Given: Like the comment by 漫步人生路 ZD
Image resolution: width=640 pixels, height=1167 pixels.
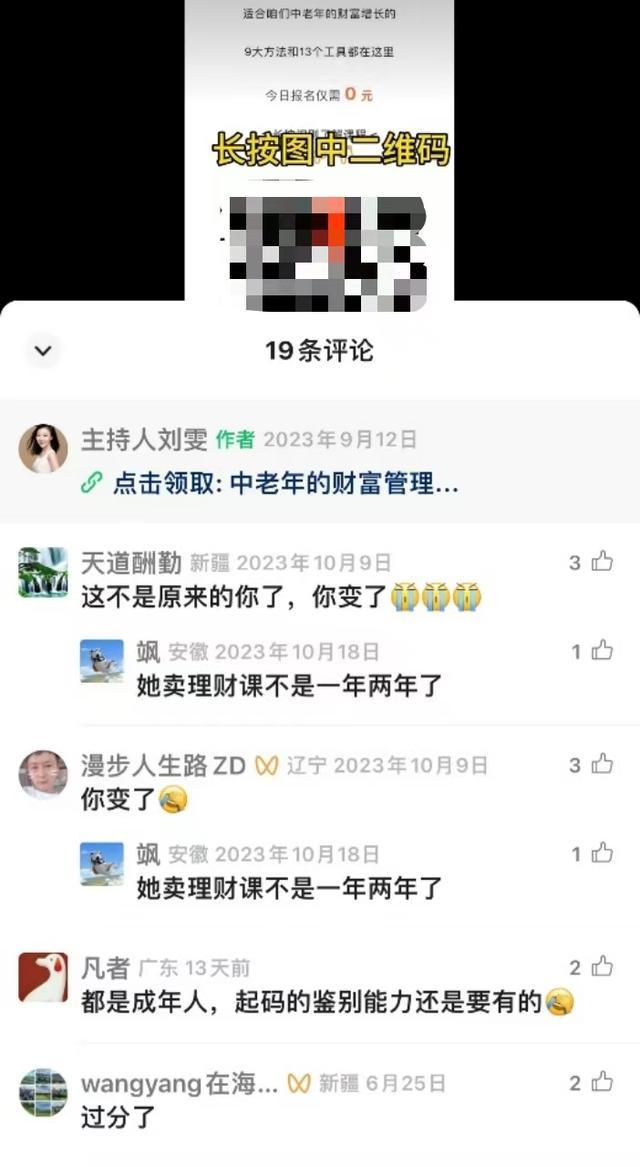Looking at the screenshot, I should [602, 765].
